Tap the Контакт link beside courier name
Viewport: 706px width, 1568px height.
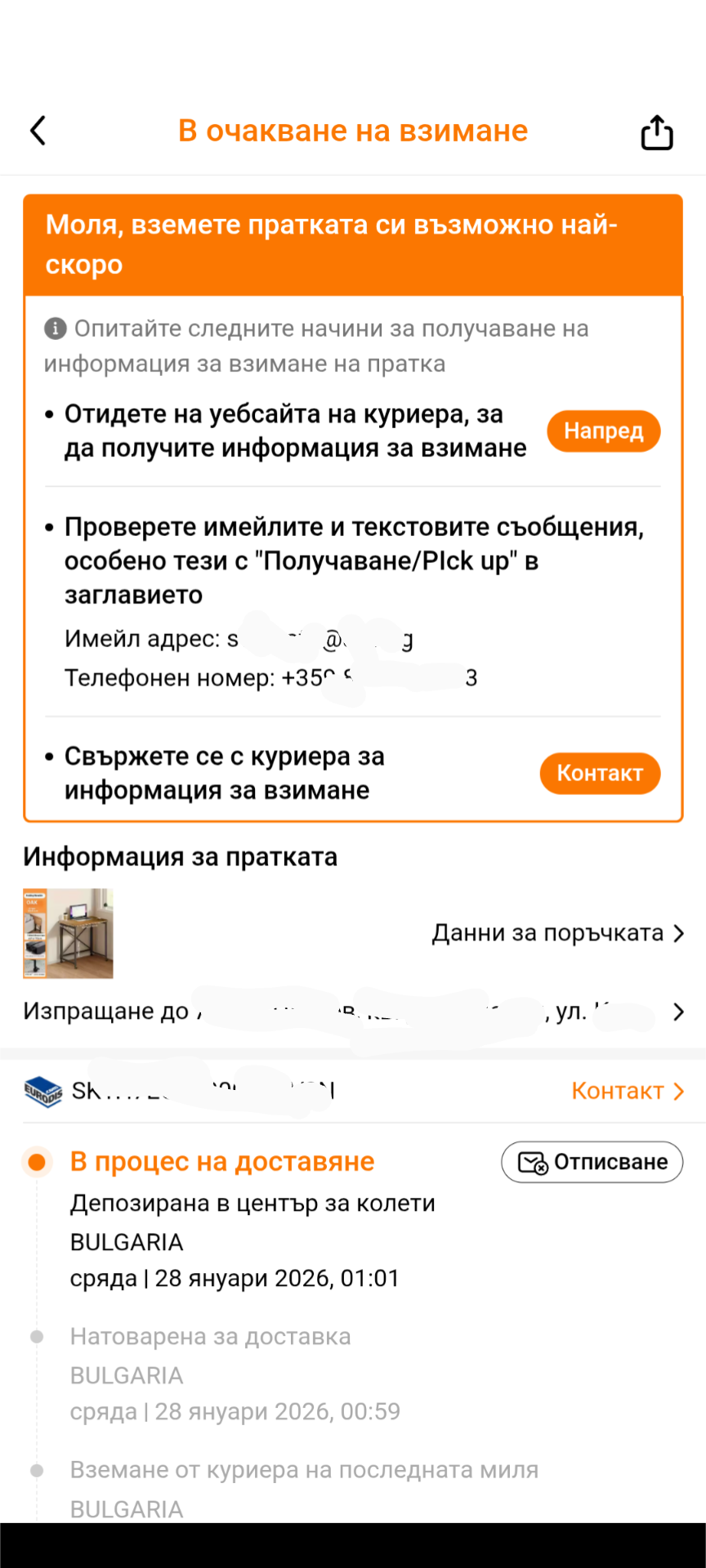click(x=626, y=1091)
